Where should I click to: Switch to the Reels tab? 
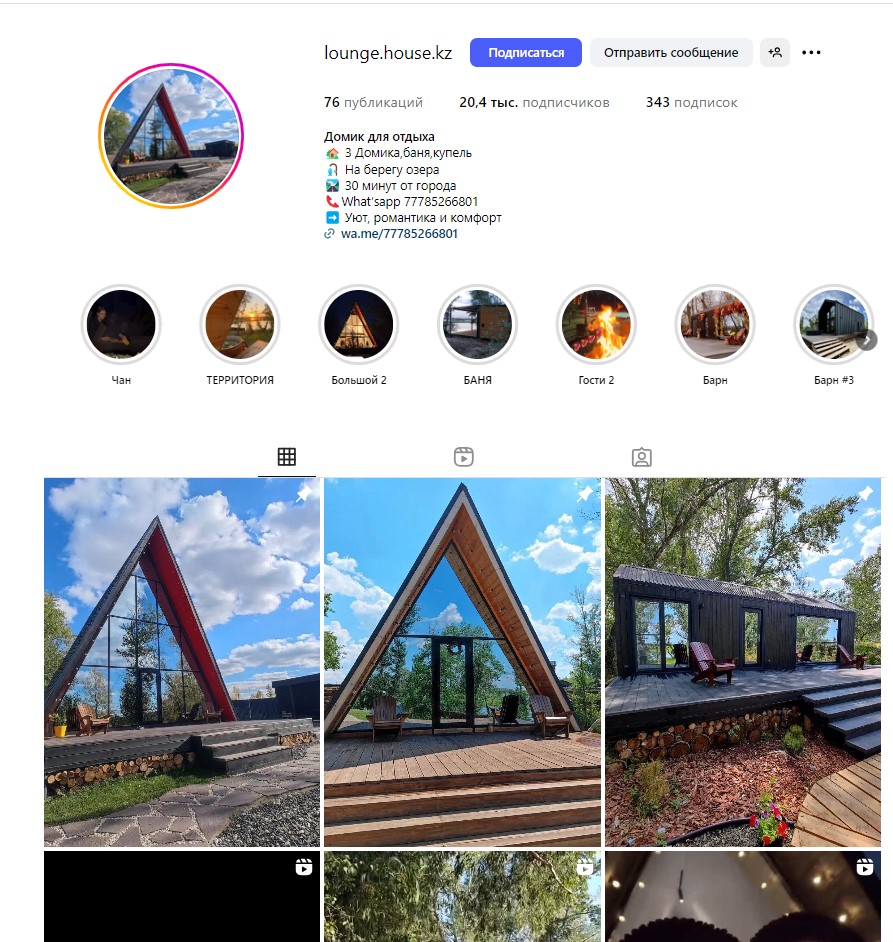point(463,457)
